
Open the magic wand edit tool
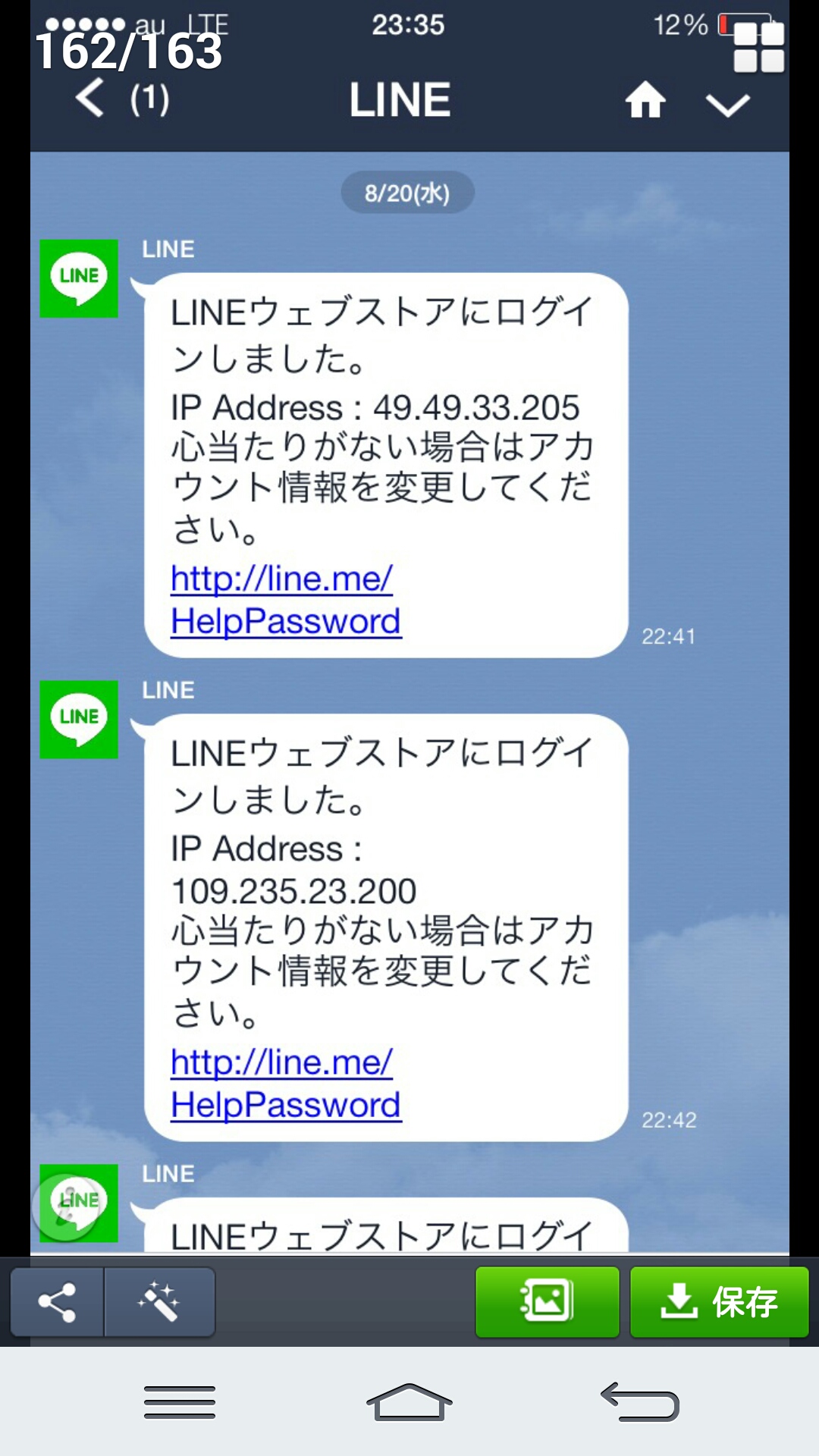tap(159, 1302)
